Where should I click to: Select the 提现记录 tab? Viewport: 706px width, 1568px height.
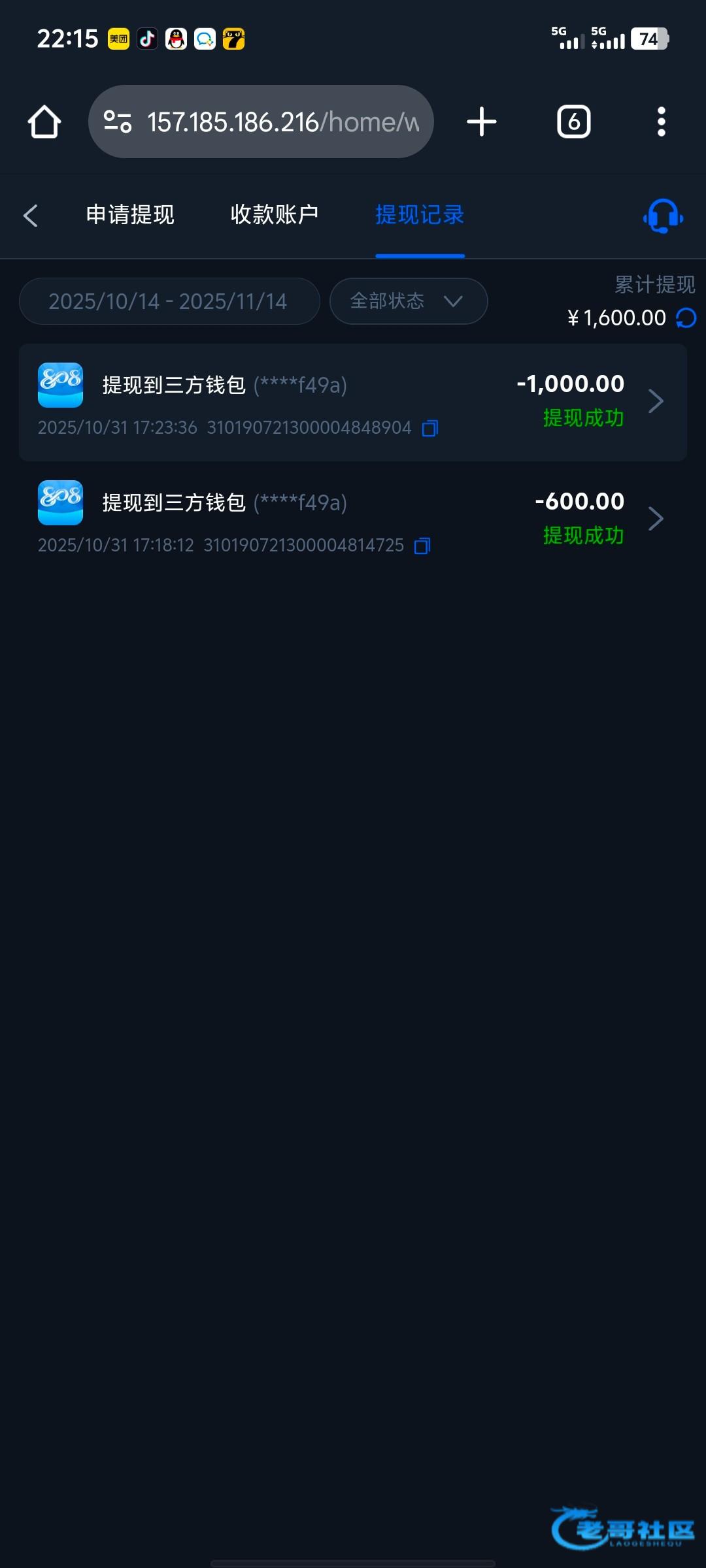[x=420, y=214]
